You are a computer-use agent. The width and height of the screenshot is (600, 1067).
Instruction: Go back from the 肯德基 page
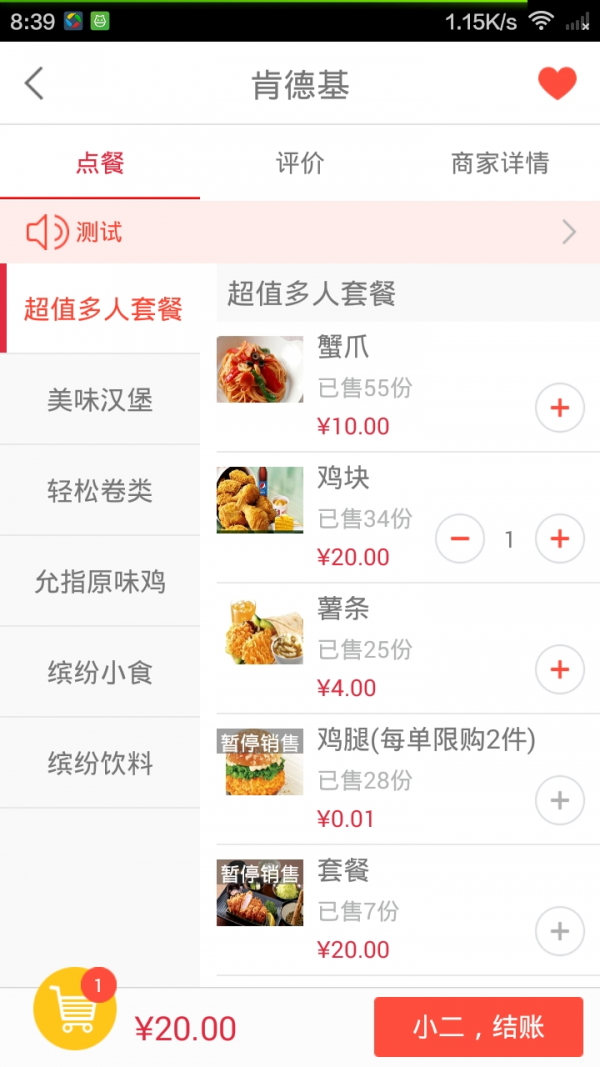point(35,84)
